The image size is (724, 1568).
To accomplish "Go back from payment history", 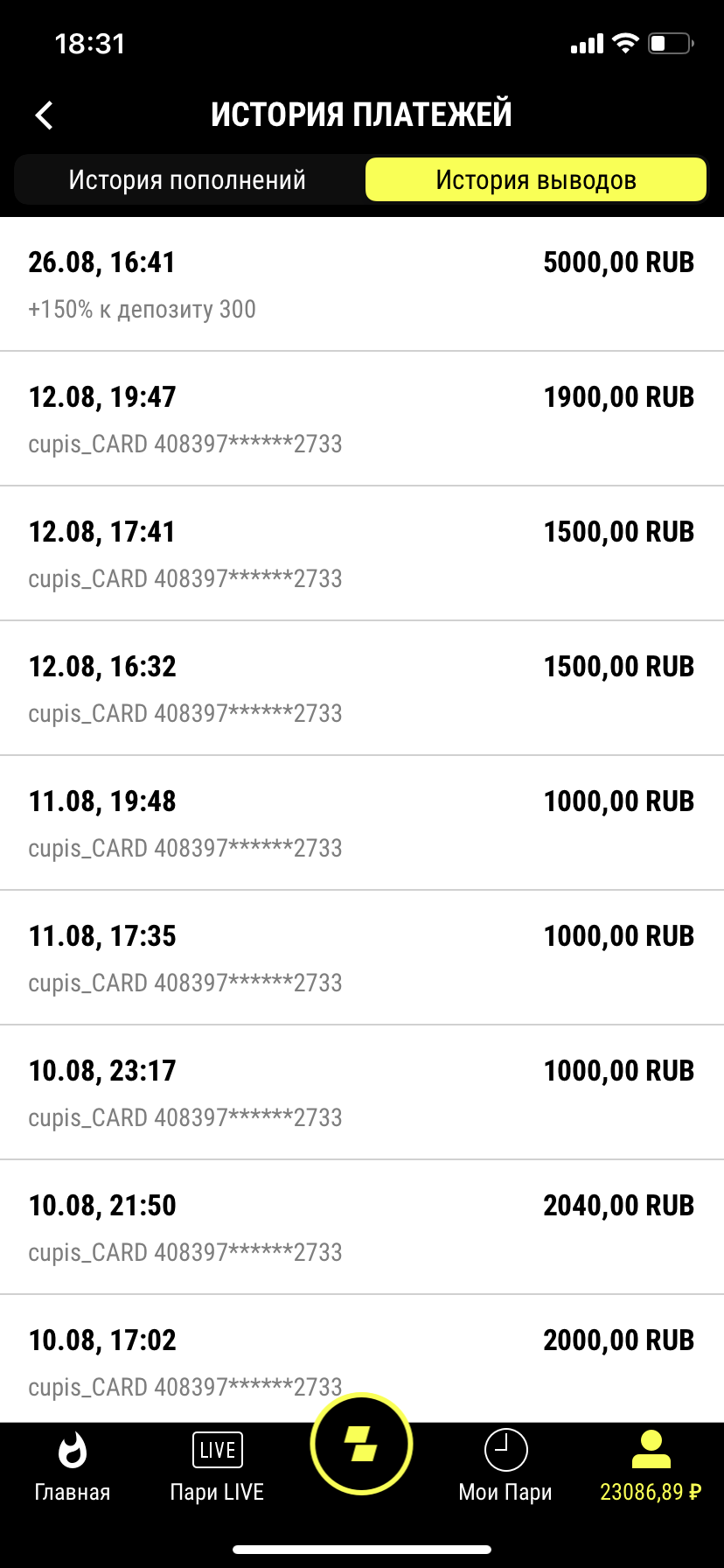I will [45, 115].
